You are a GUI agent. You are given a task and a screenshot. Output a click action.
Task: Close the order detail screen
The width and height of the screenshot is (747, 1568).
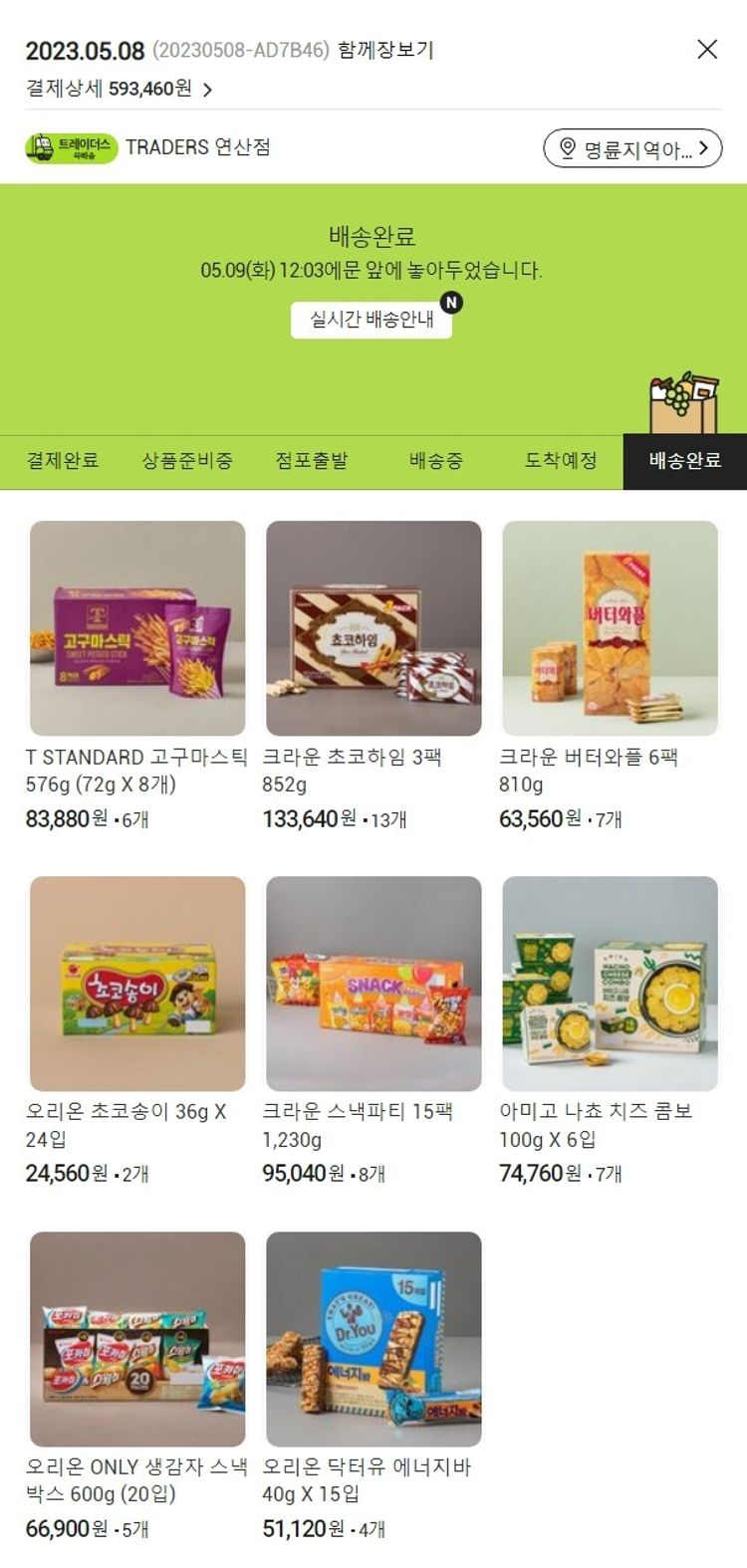coord(707,49)
